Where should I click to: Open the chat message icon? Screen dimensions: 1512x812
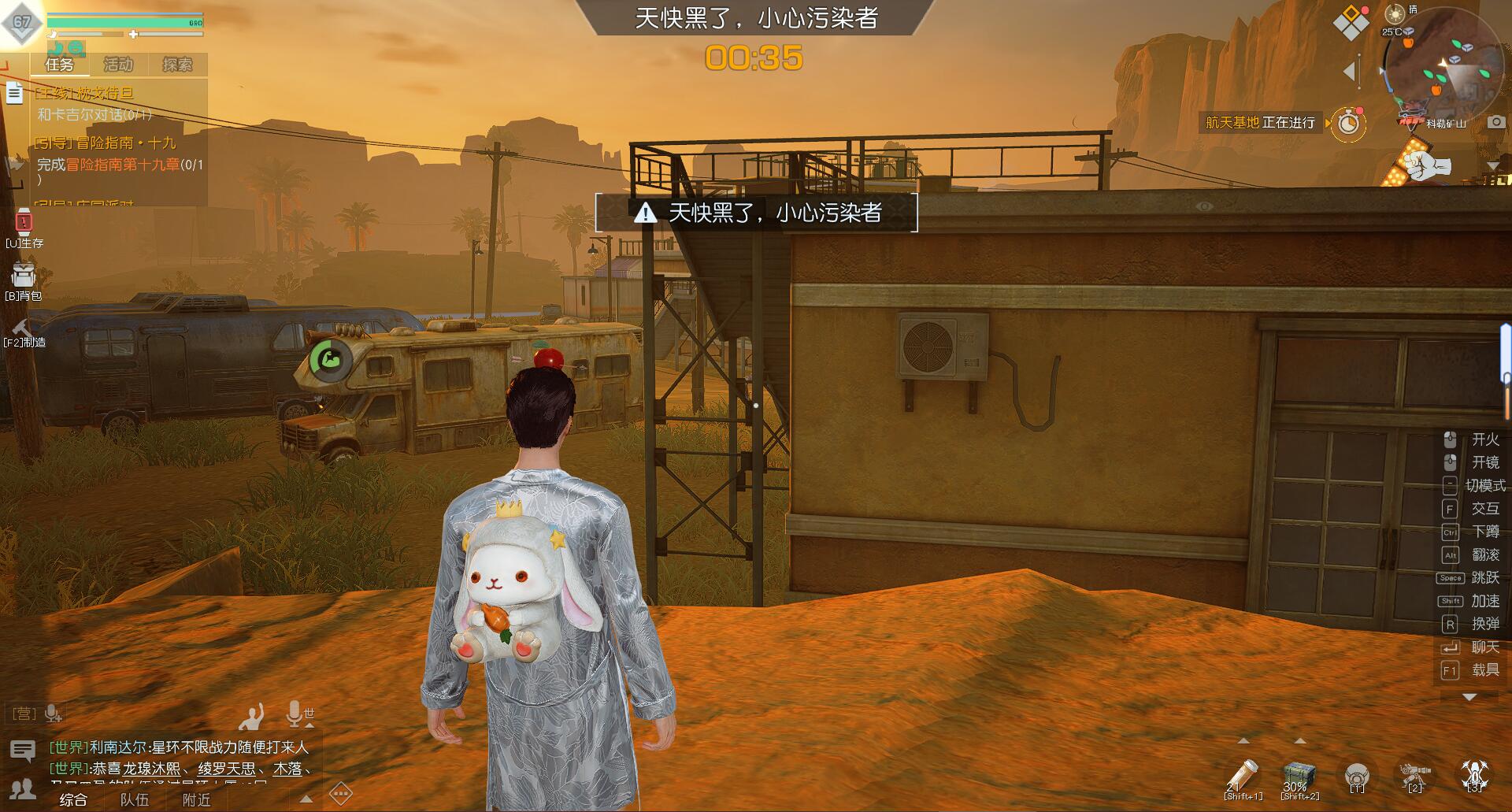(x=22, y=751)
